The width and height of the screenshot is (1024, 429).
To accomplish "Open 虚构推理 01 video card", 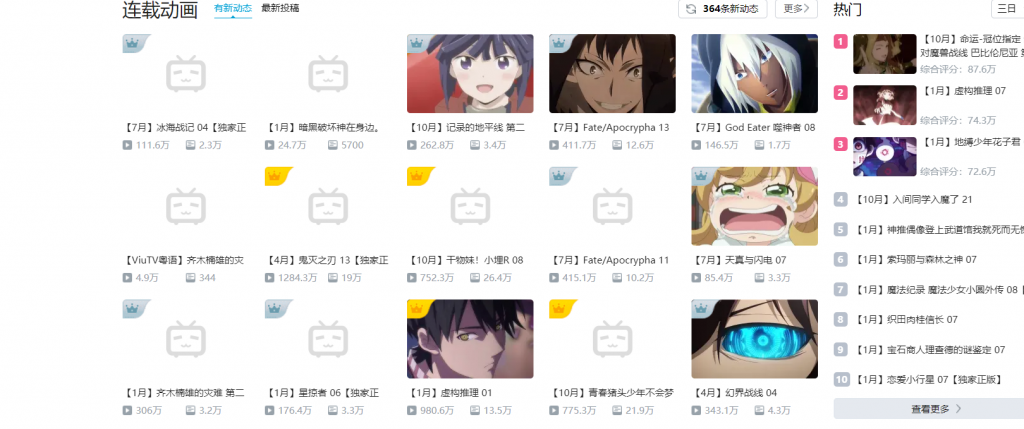I will coord(470,339).
